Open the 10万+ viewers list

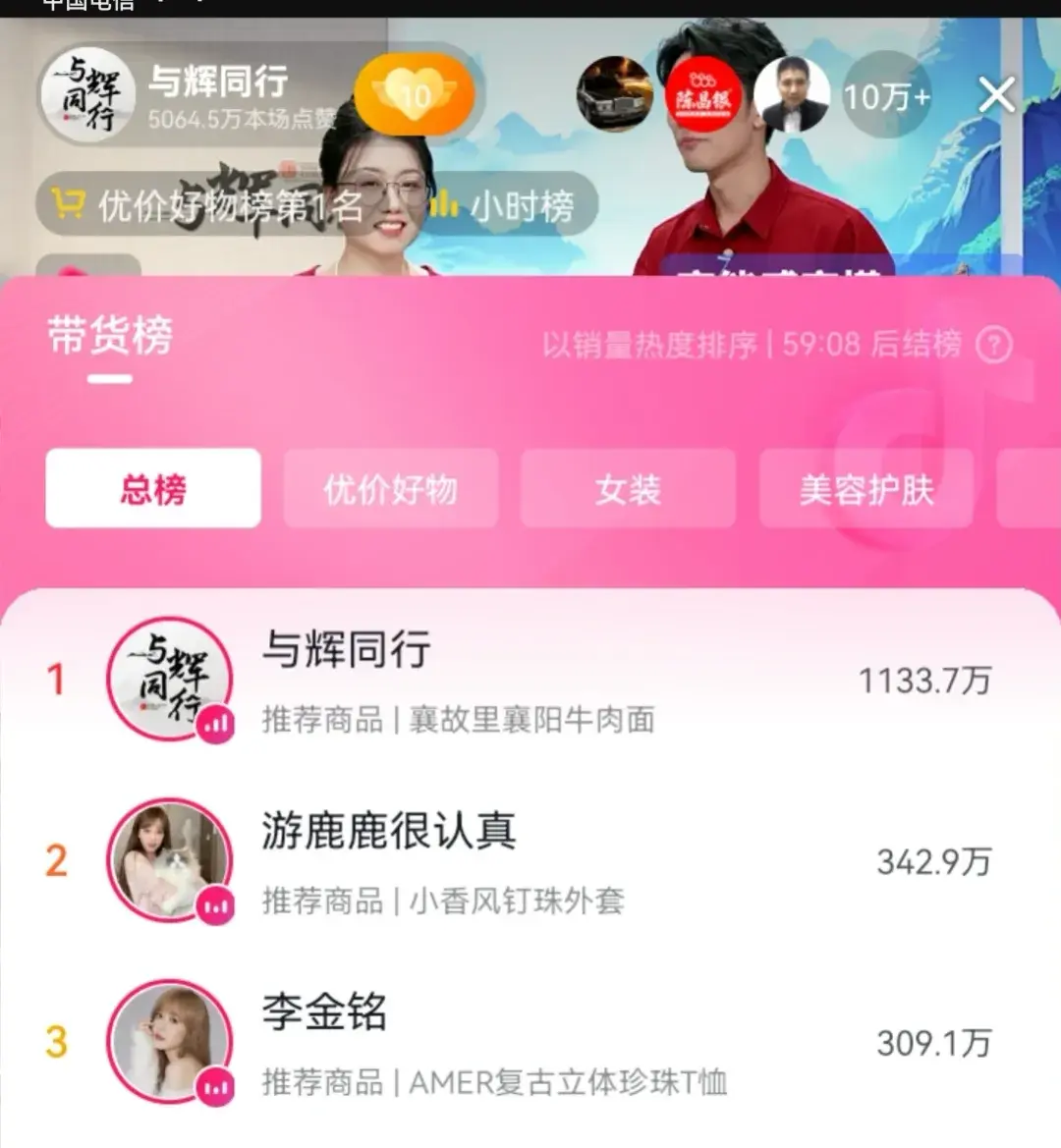coord(886,96)
